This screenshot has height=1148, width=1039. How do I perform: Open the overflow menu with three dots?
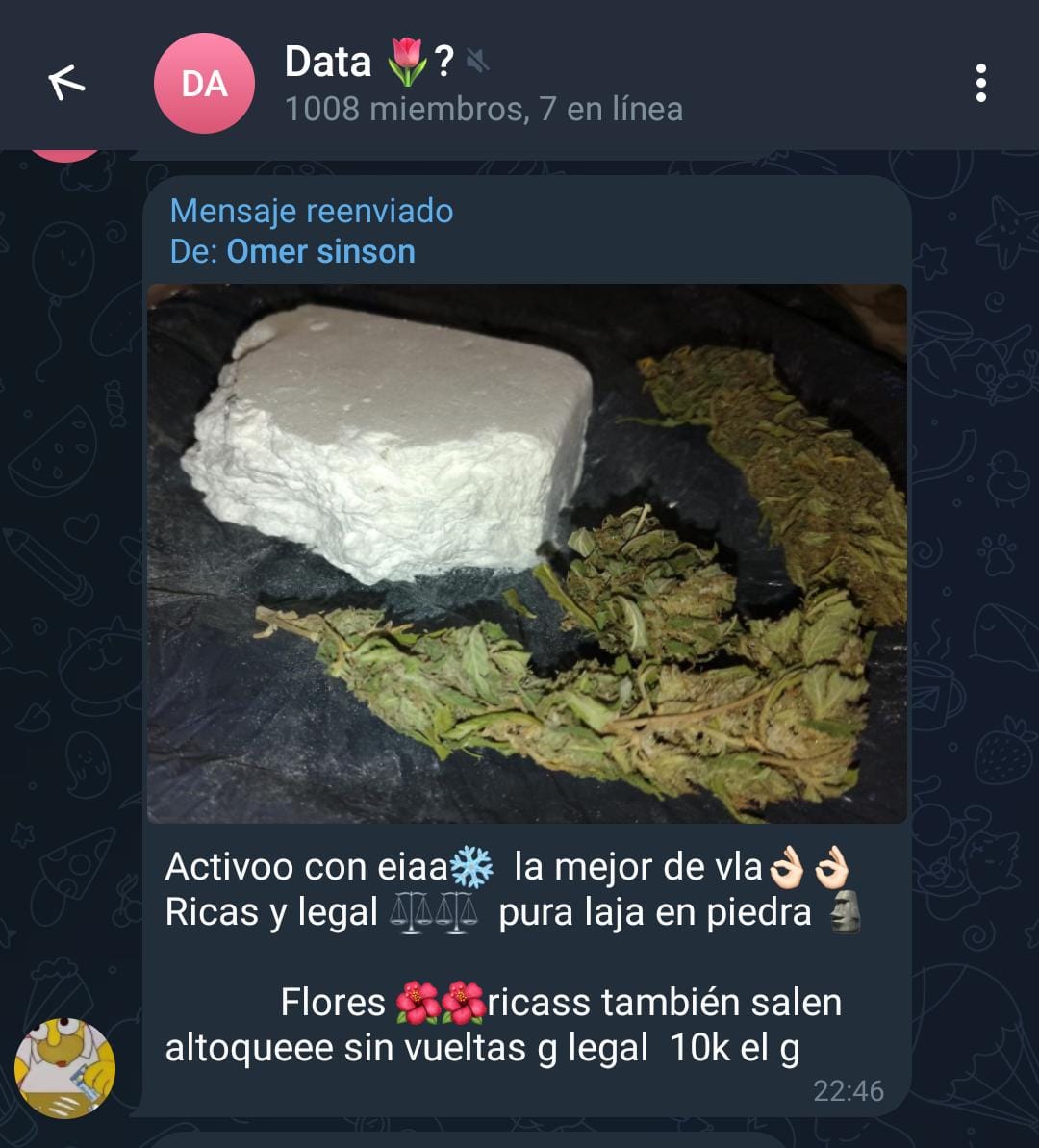click(x=980, y=84)
